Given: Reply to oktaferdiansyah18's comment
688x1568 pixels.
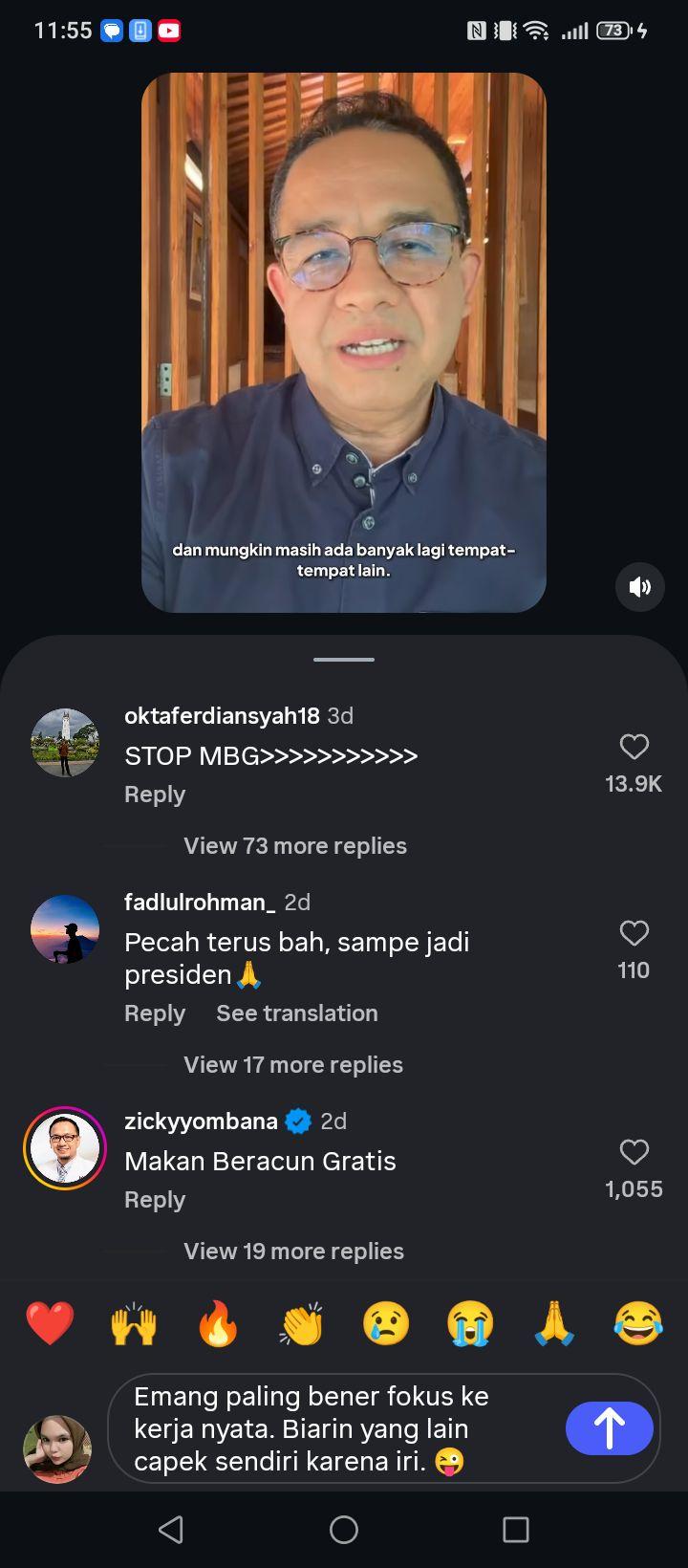Looking at the screenshot, I should click(155, 795).
